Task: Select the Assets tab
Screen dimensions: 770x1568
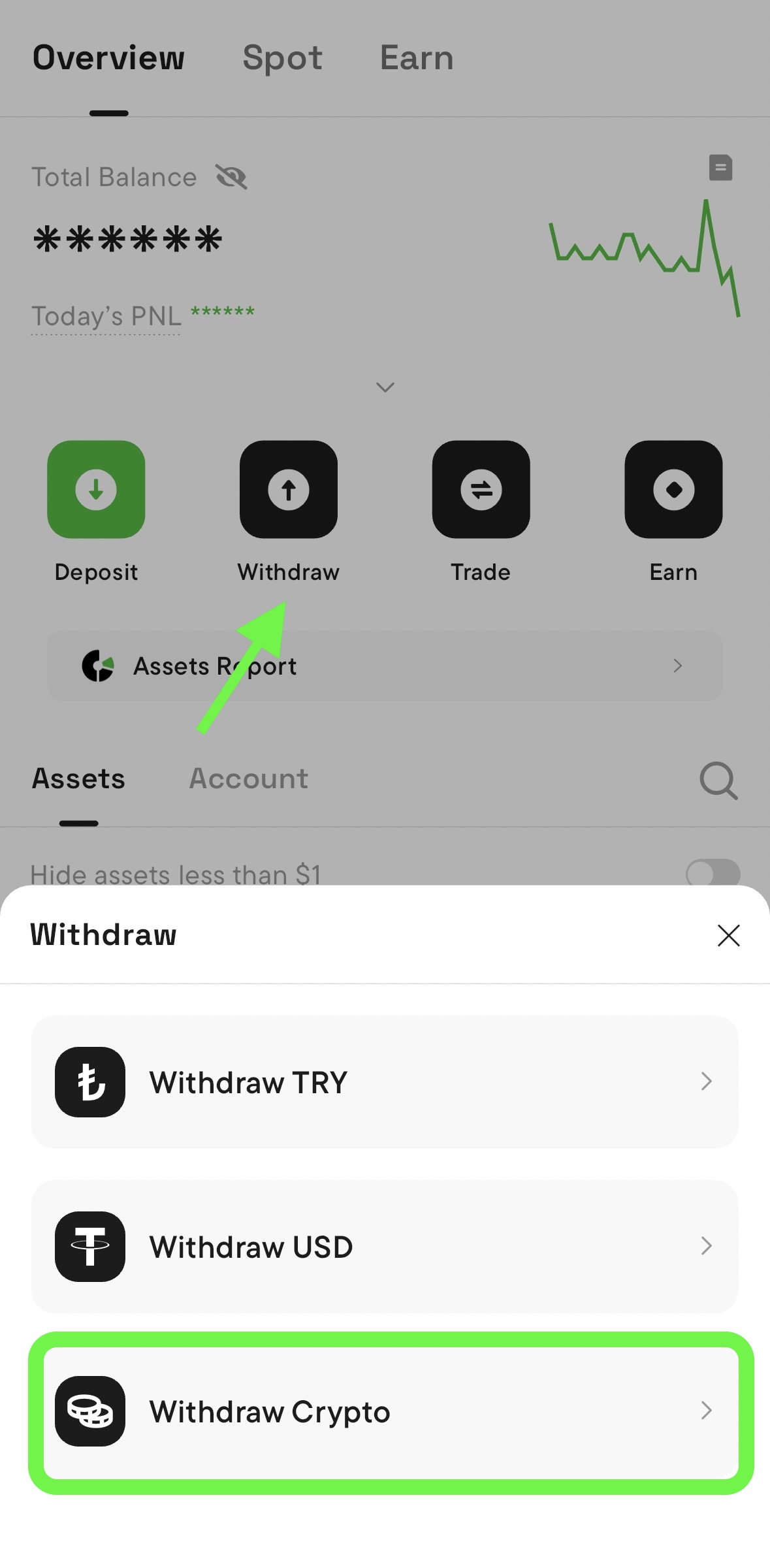Action: (x=78, y=778)
